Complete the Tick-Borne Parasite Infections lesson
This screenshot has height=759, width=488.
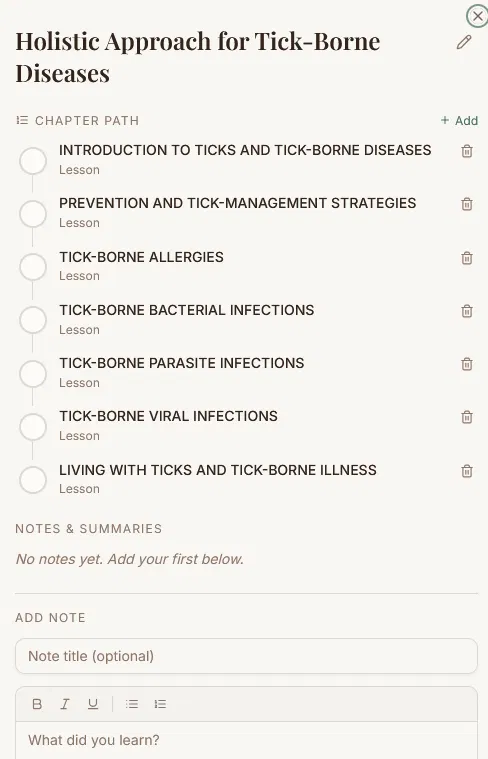tap(33, 374)
